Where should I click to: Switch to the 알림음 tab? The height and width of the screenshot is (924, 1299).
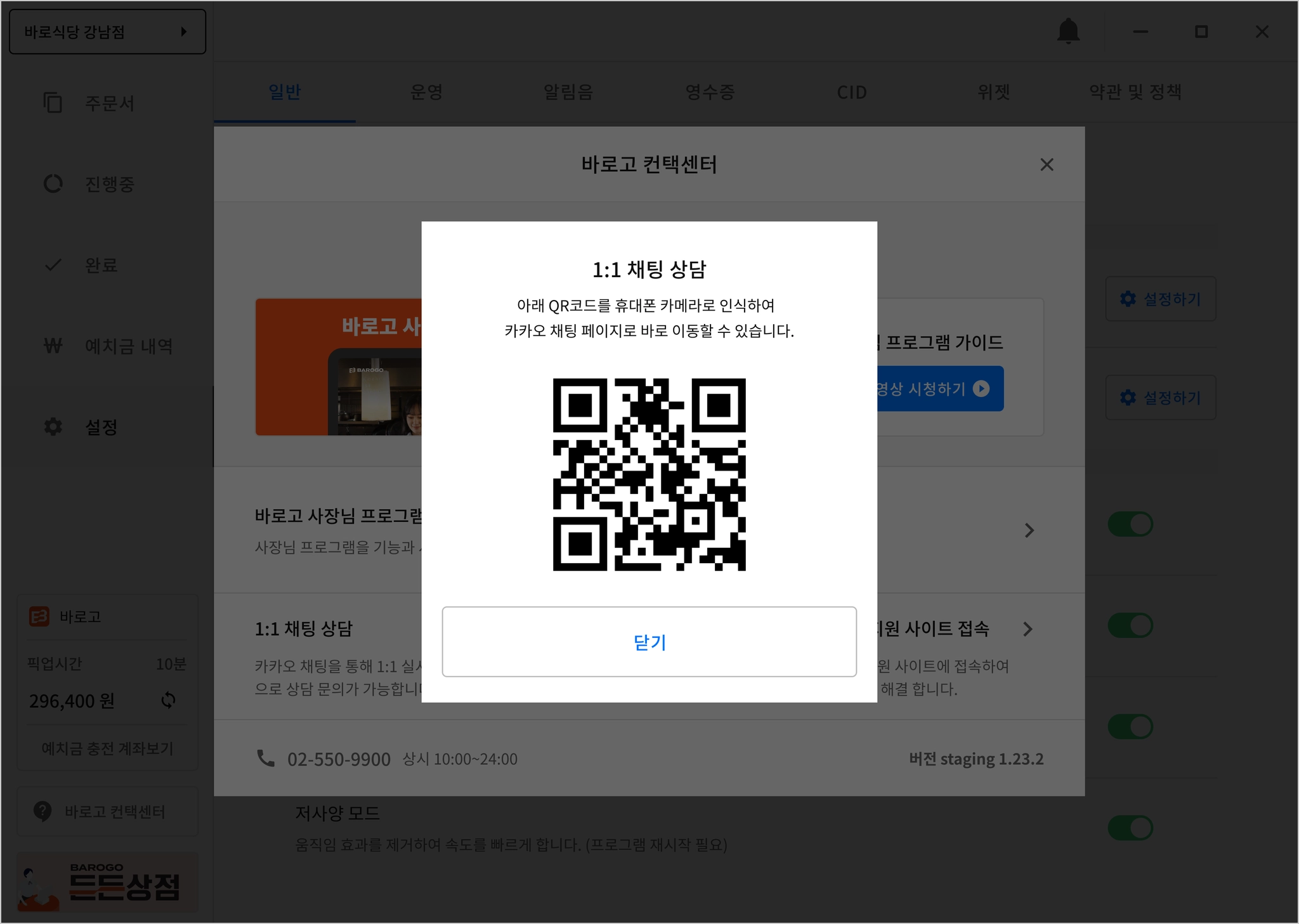(x=568, y=93)
